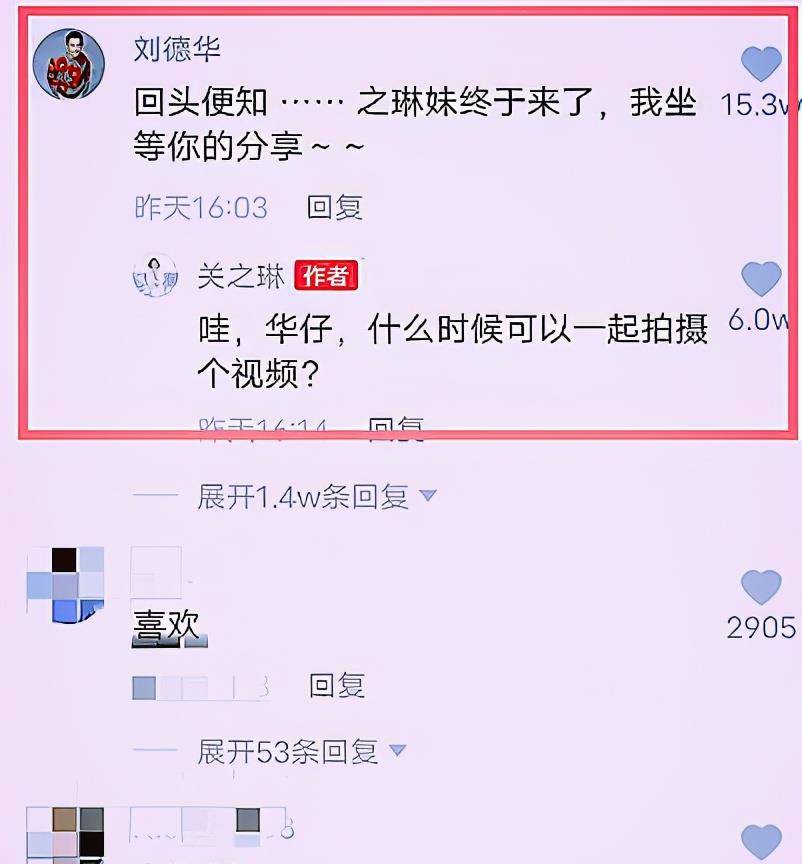Expand 展开1.4w条回复
The height and width of the screenshot is (864, 802).
point(316,496)
